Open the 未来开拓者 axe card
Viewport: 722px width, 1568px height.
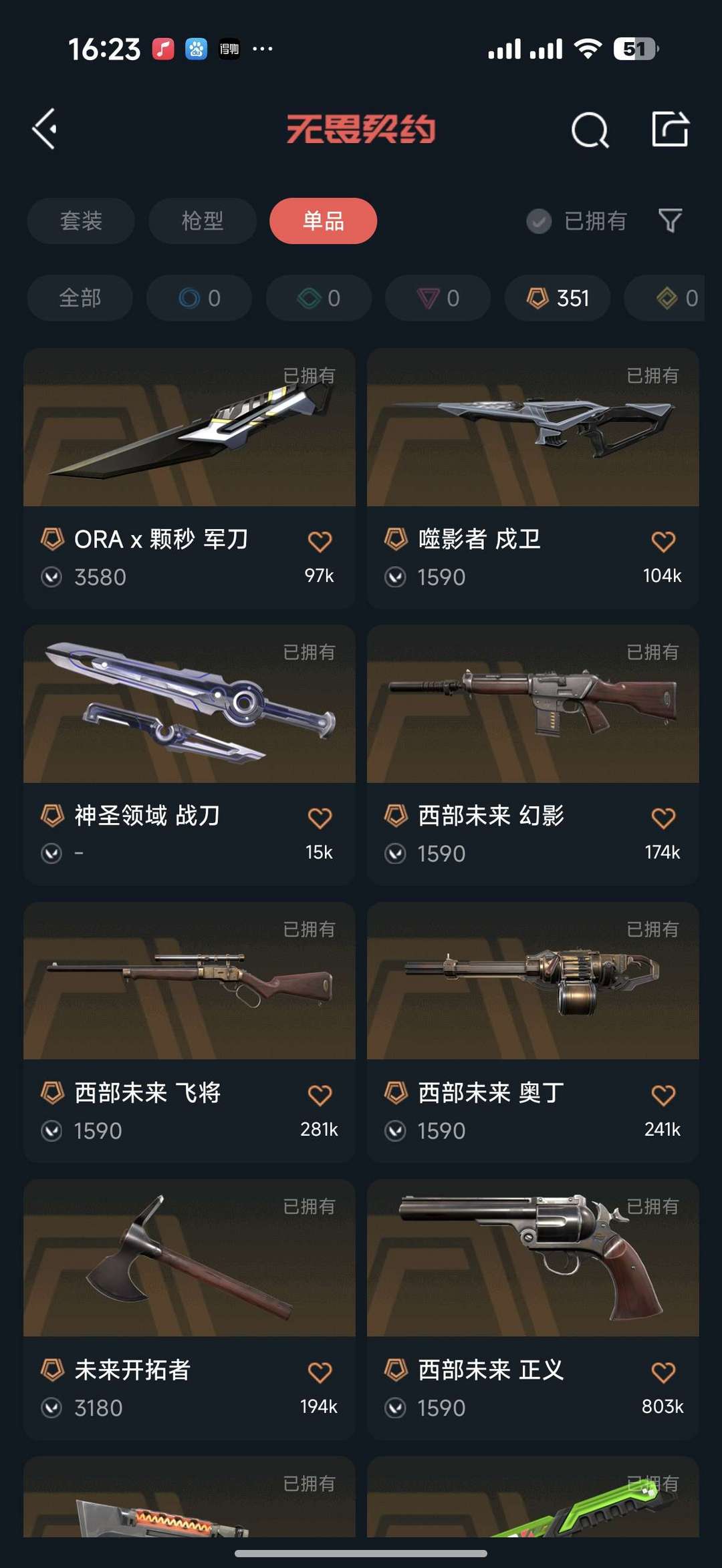[x=189, y=1309]
